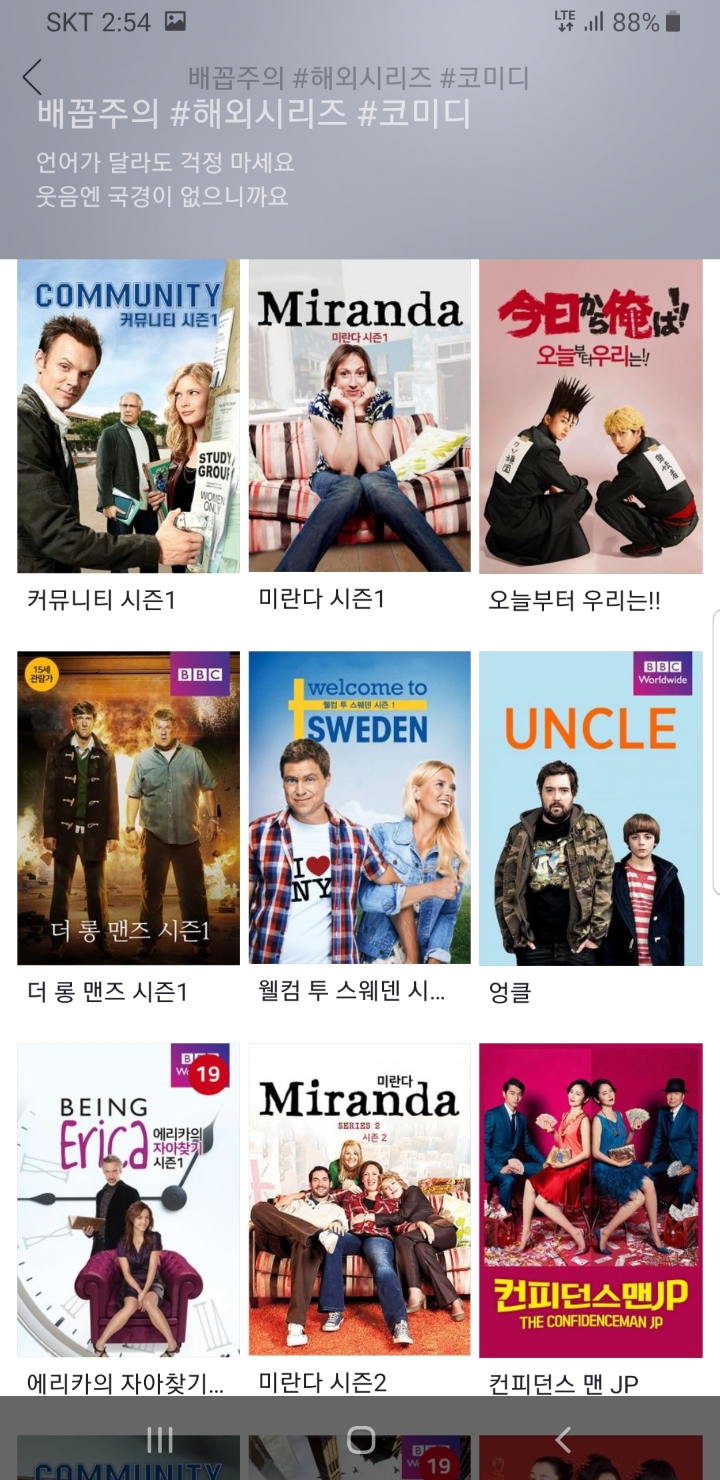The image size is (720, 1480).
Task: Open 미란다 시즌1 series
Action: tap(359, 416)
